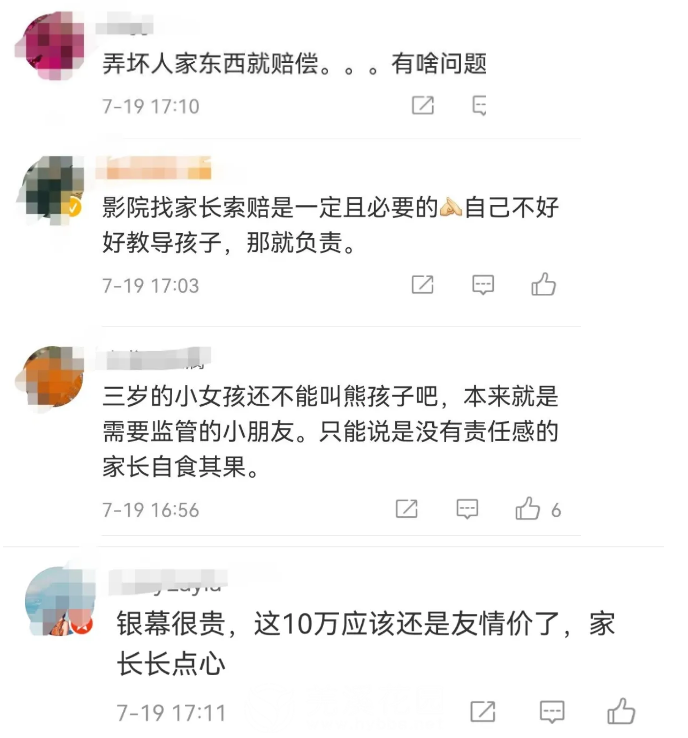Screen dimensions: 688x738
Task: Repost the comment about 三岁的小女孩
Action: tap(407, 509)
